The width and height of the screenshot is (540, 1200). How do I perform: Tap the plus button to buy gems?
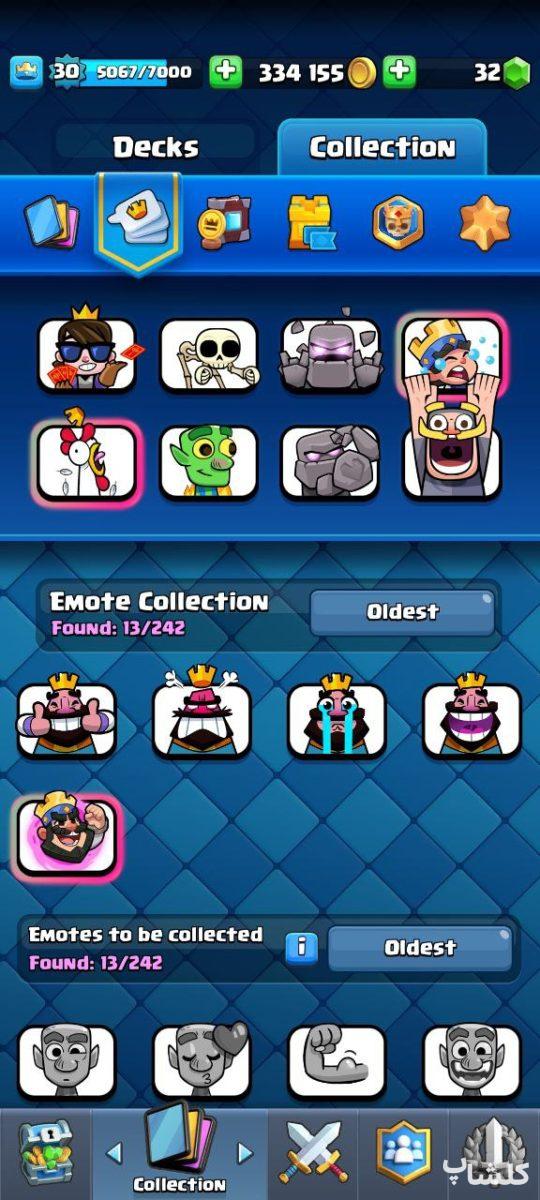coord(399,72)
